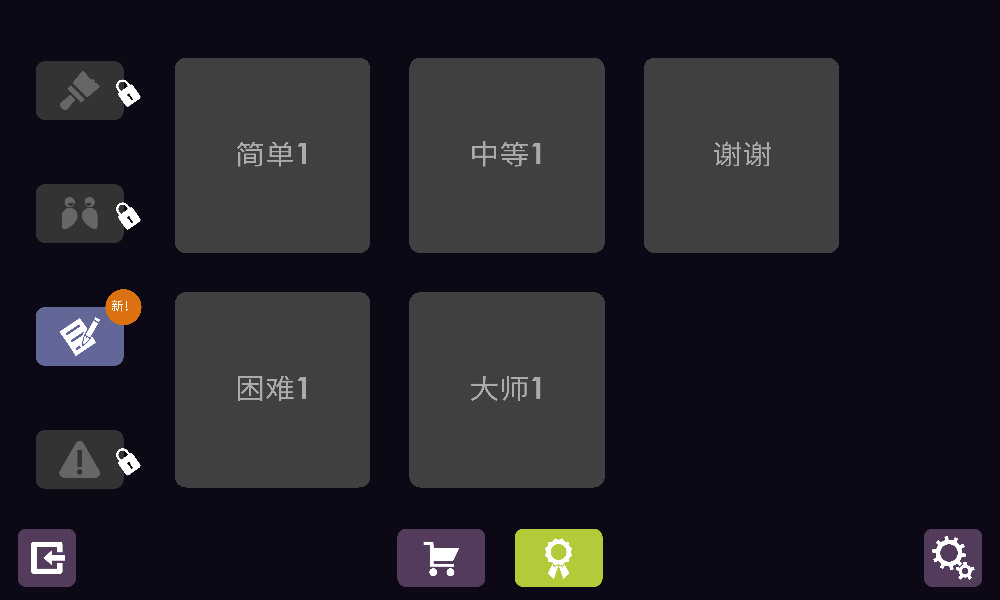1000x600 pixels.
Task: Tap the locked paintbrush theme button
Action: coord(80,91)
